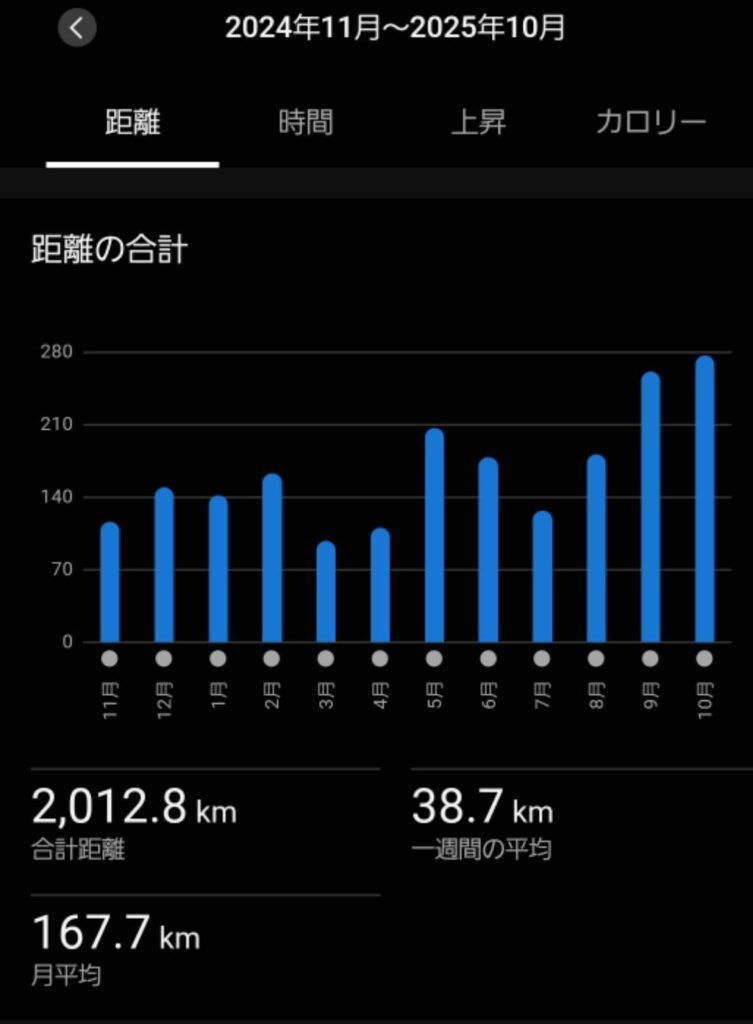Select the 距離 tab
The width and height of the screenshot is (753, 1024).
pos(133,123)
